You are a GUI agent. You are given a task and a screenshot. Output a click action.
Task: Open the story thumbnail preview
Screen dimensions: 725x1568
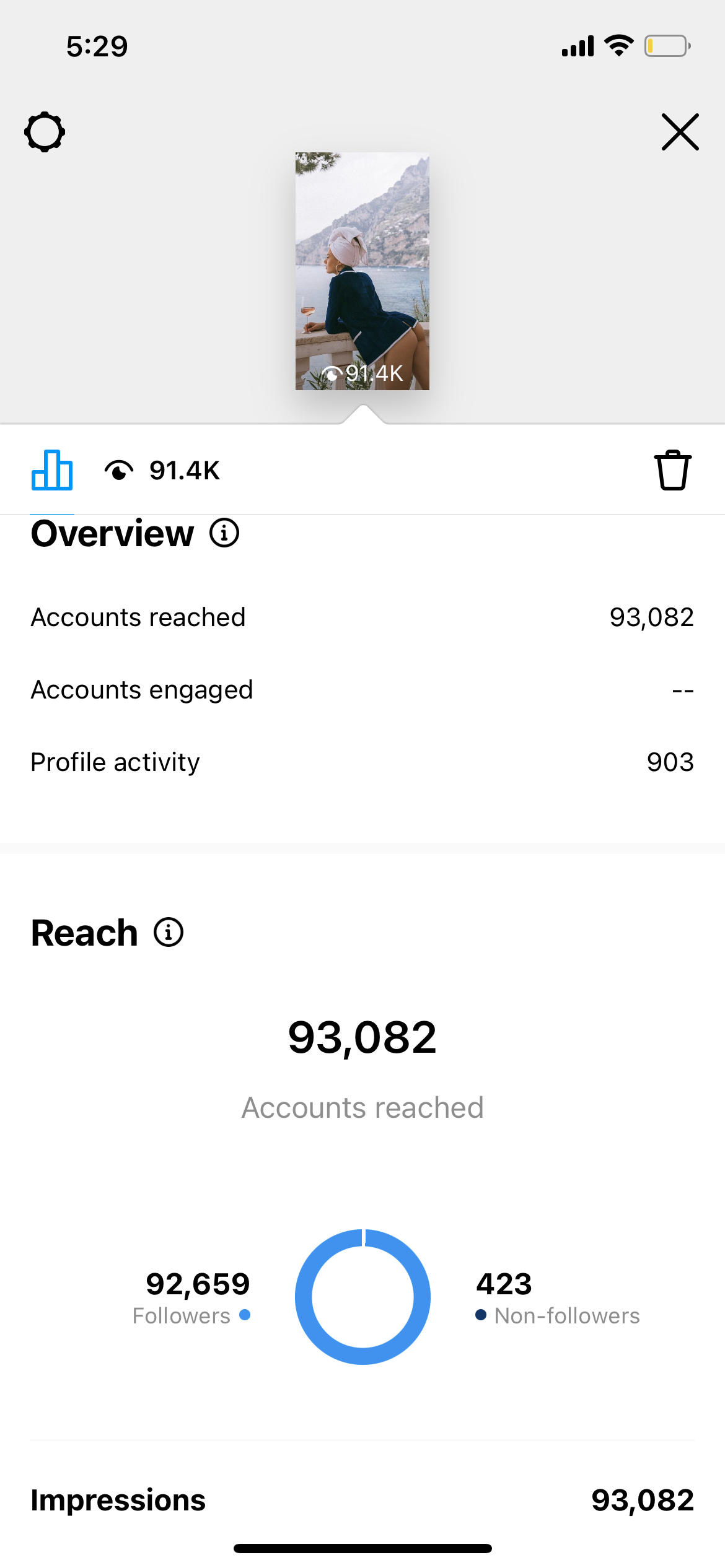click(x=362, y=271)
